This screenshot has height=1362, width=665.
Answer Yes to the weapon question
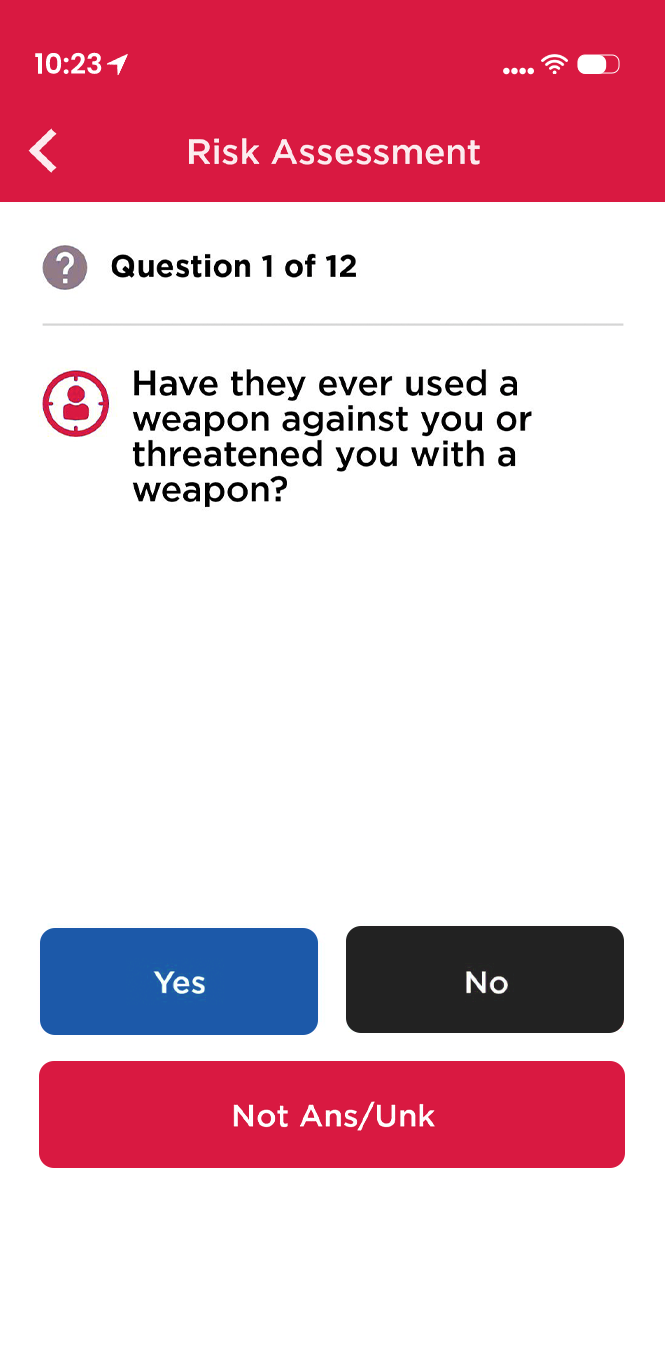[x=179, y=981]
